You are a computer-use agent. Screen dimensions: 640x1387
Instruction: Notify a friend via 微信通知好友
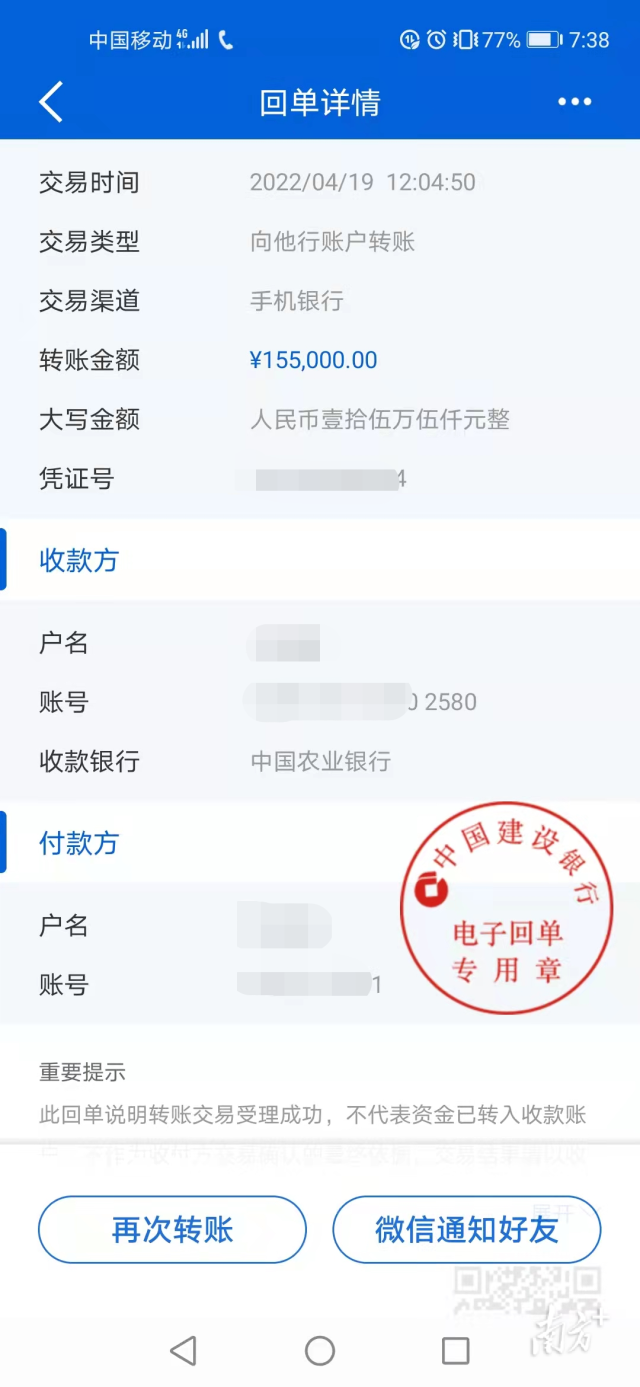466,1229
